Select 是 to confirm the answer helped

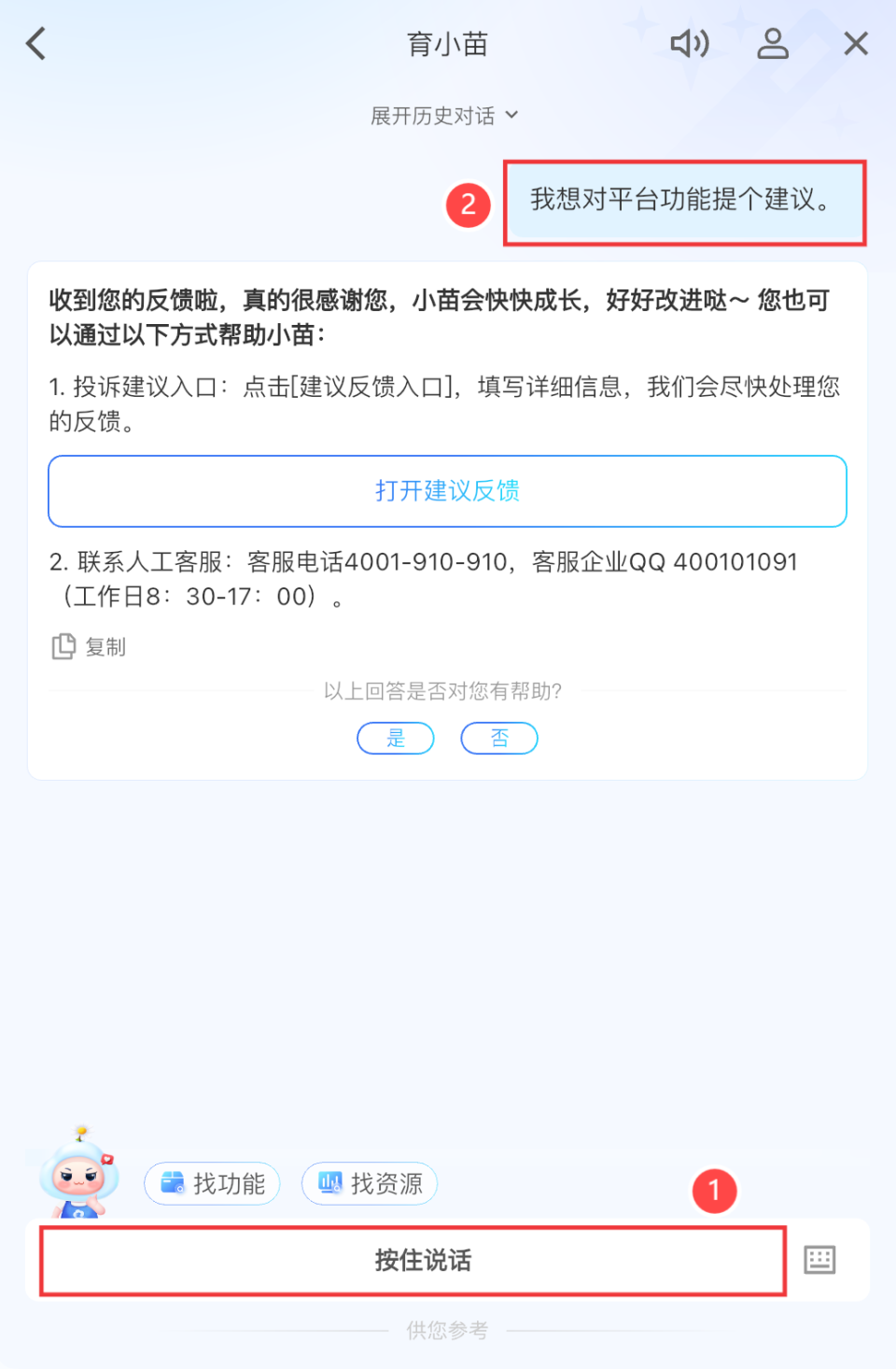[395, 738]
